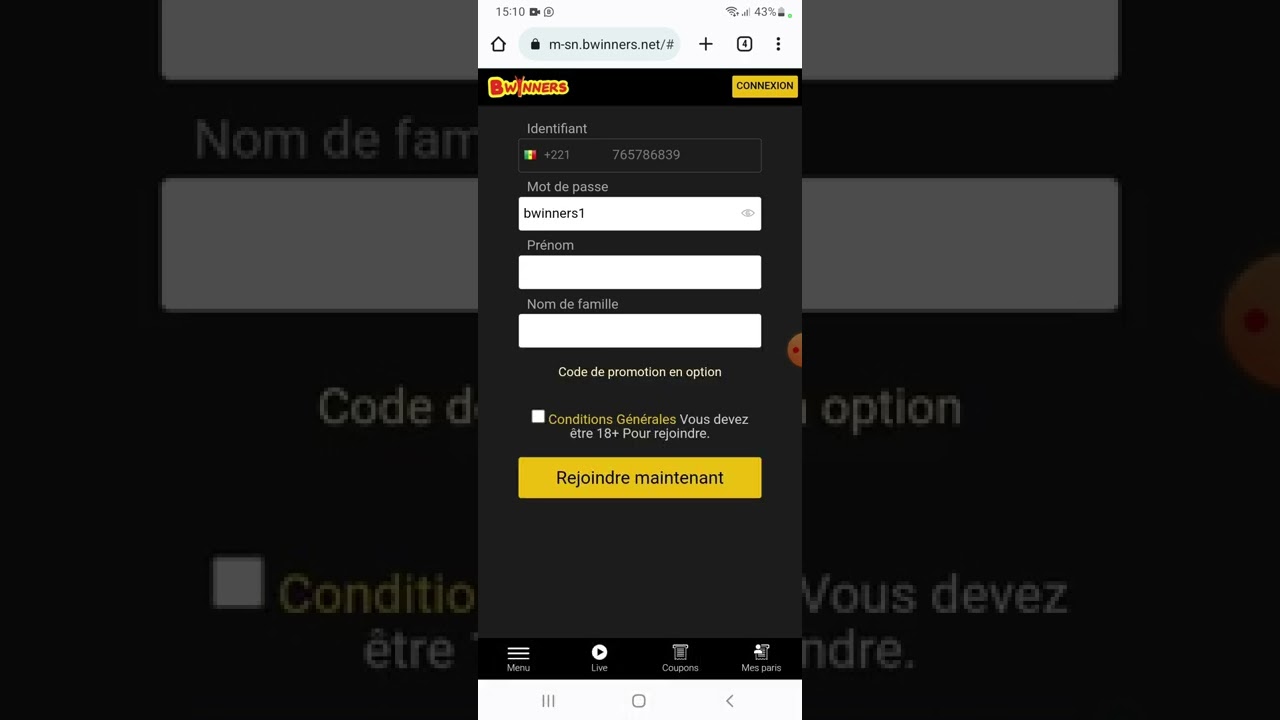Open the browser overflow menu
This screenshot has height=720, width=1280.
point(778,44)
